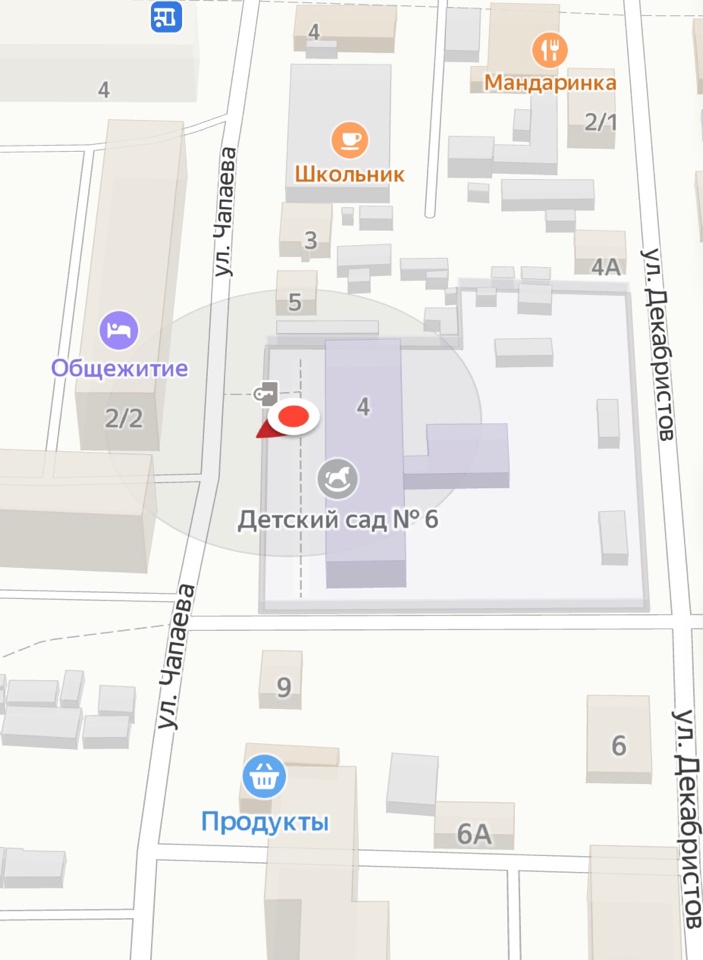
Task: Select the Продукты grocery store marker
Action: point(264,776)
